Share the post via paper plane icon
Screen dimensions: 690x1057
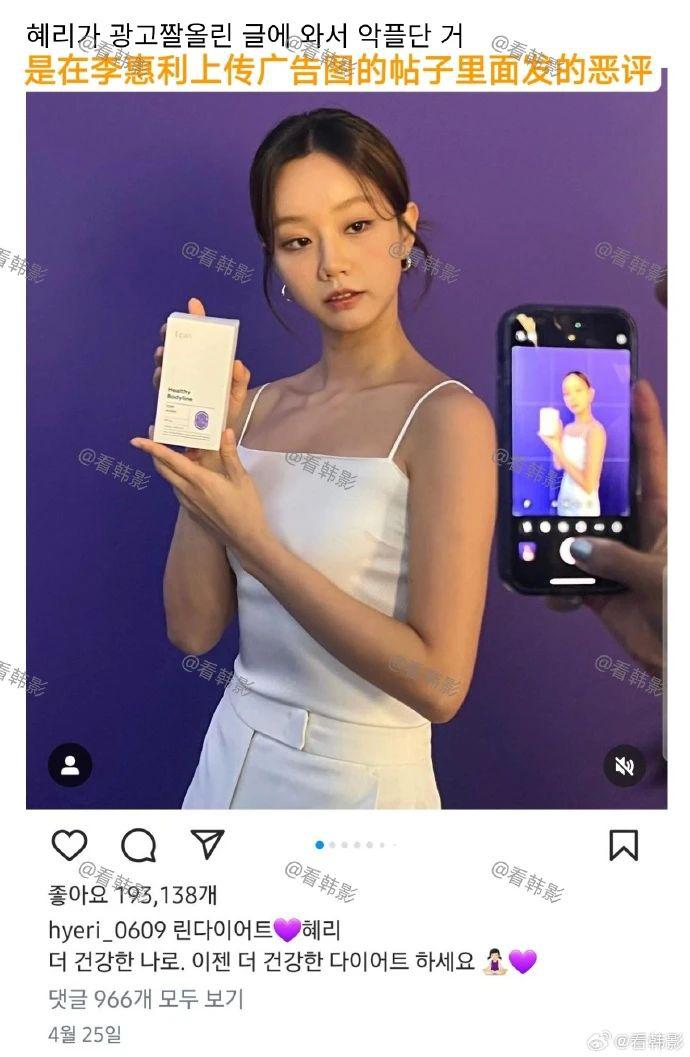tap(207, 846)
